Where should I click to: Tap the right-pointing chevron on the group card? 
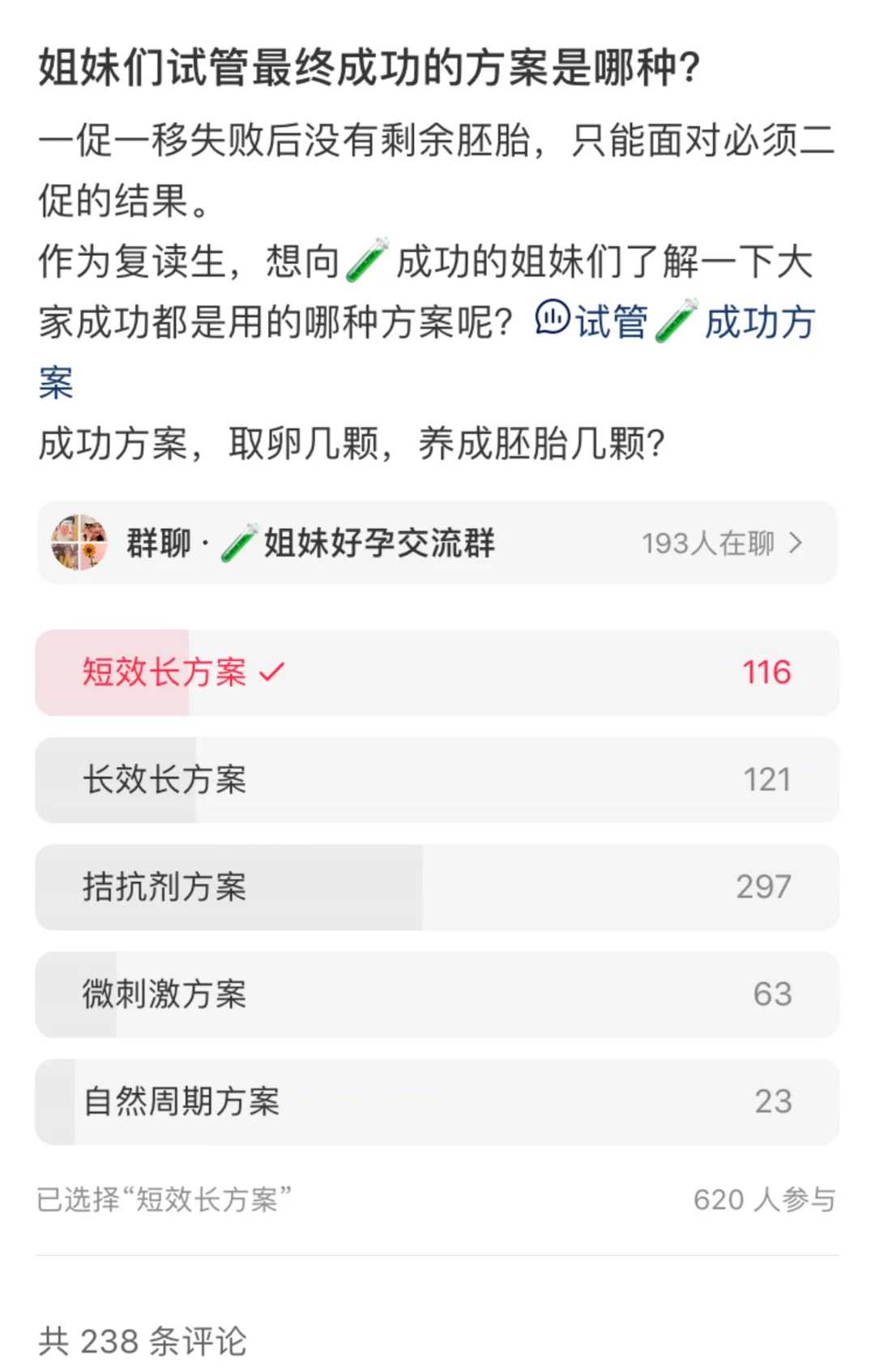[796, 543]
